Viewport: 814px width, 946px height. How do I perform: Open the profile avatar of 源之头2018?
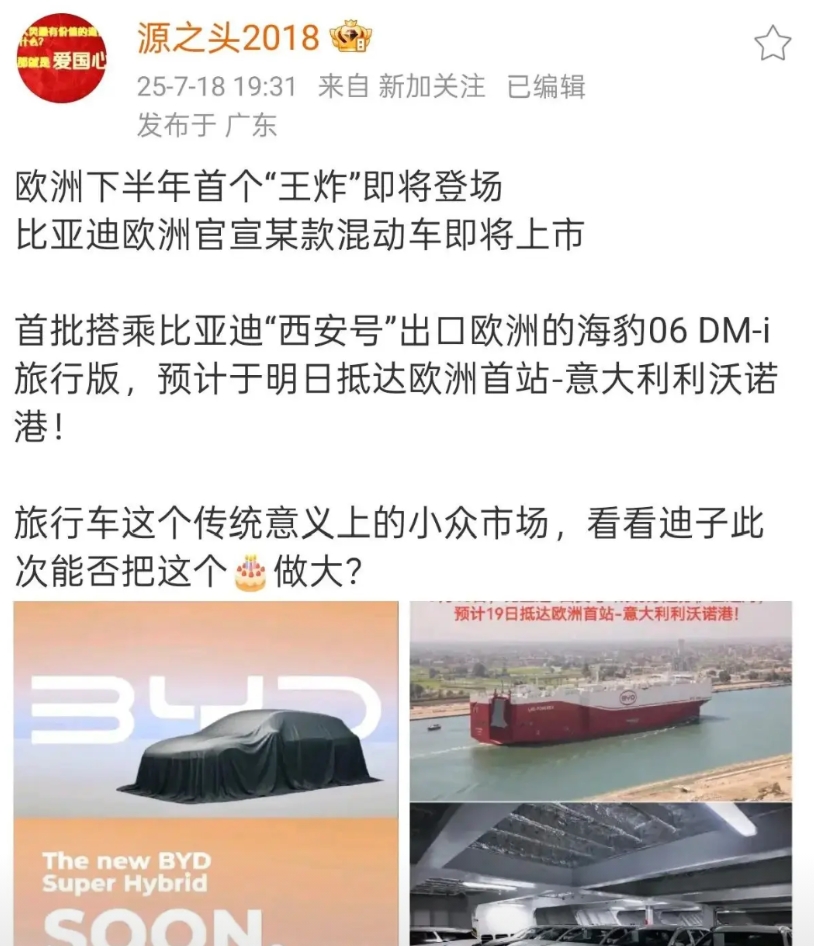click(x=62, y=58)
